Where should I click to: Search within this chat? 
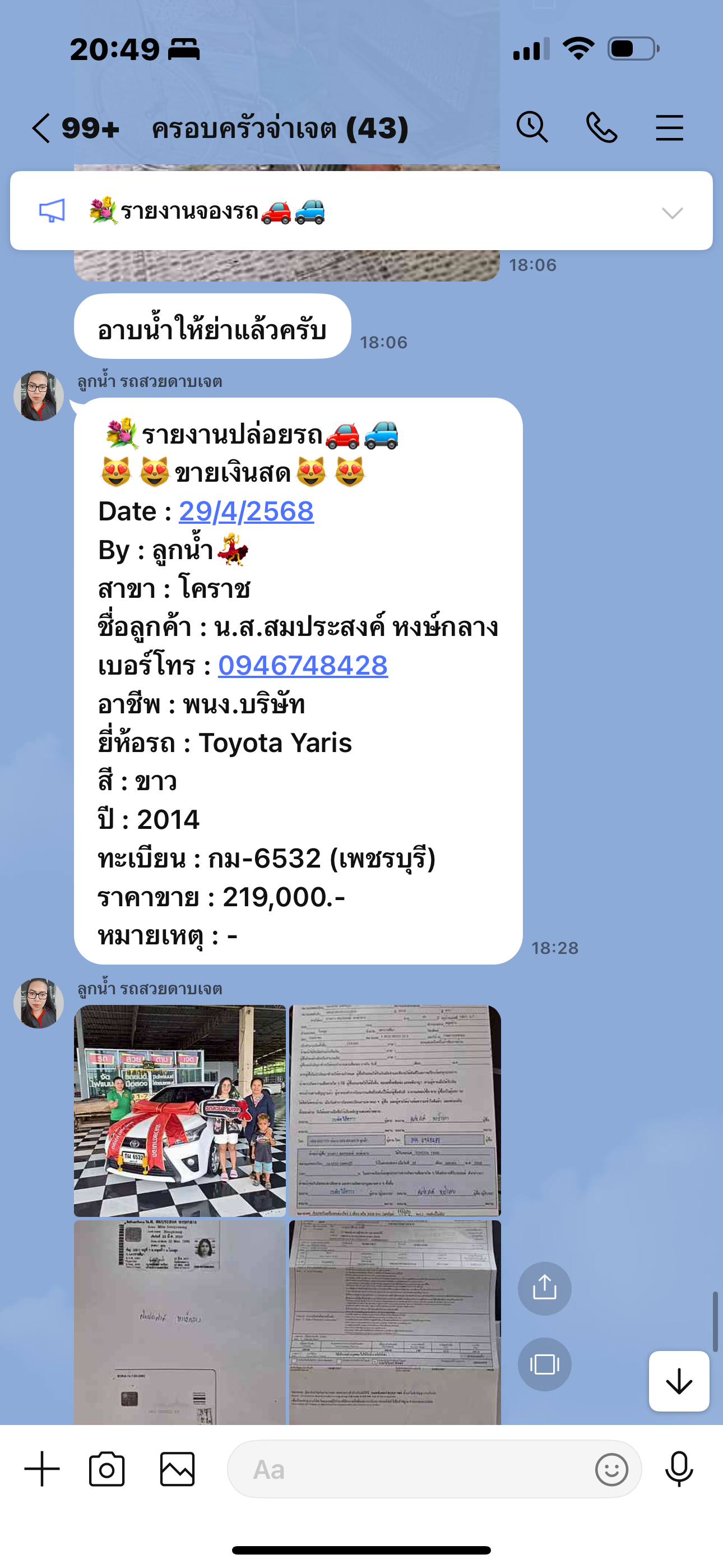pos(532,127)
